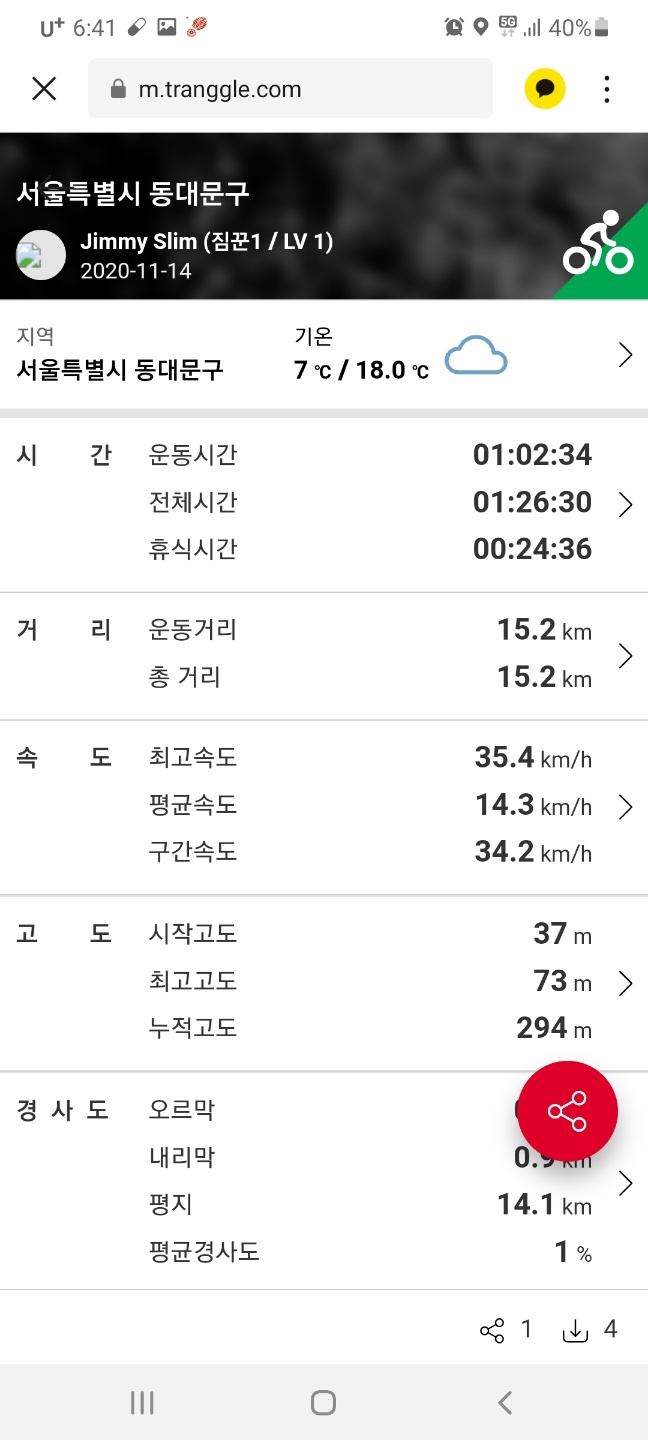The height and width of the screenshot is (1440, 648).
Task: Open the 속도 details chevron
Action: point(625,807)
